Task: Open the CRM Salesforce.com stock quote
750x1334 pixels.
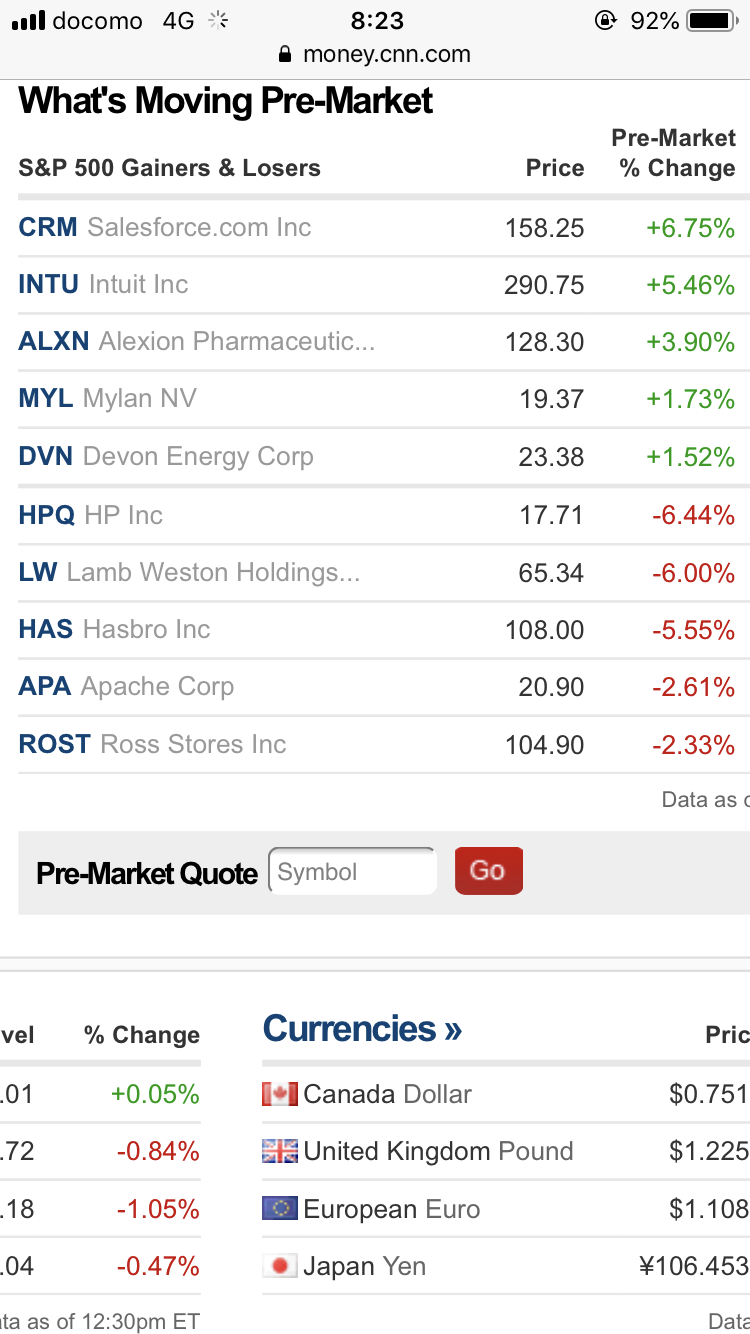Action: pyautogui.click(x=48, y=228)
